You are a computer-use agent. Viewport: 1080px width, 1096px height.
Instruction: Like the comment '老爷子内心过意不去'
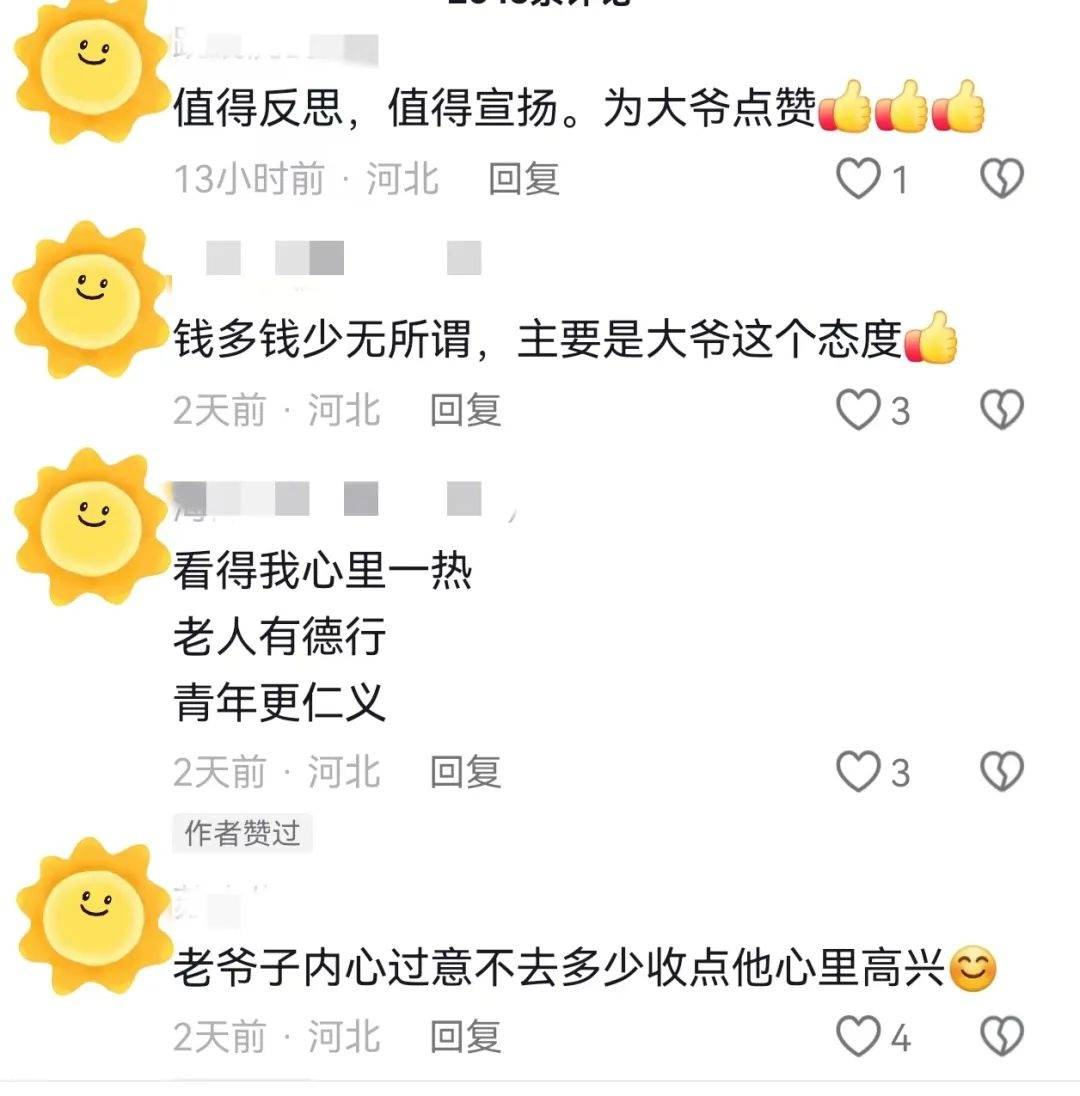point(857,1037)
